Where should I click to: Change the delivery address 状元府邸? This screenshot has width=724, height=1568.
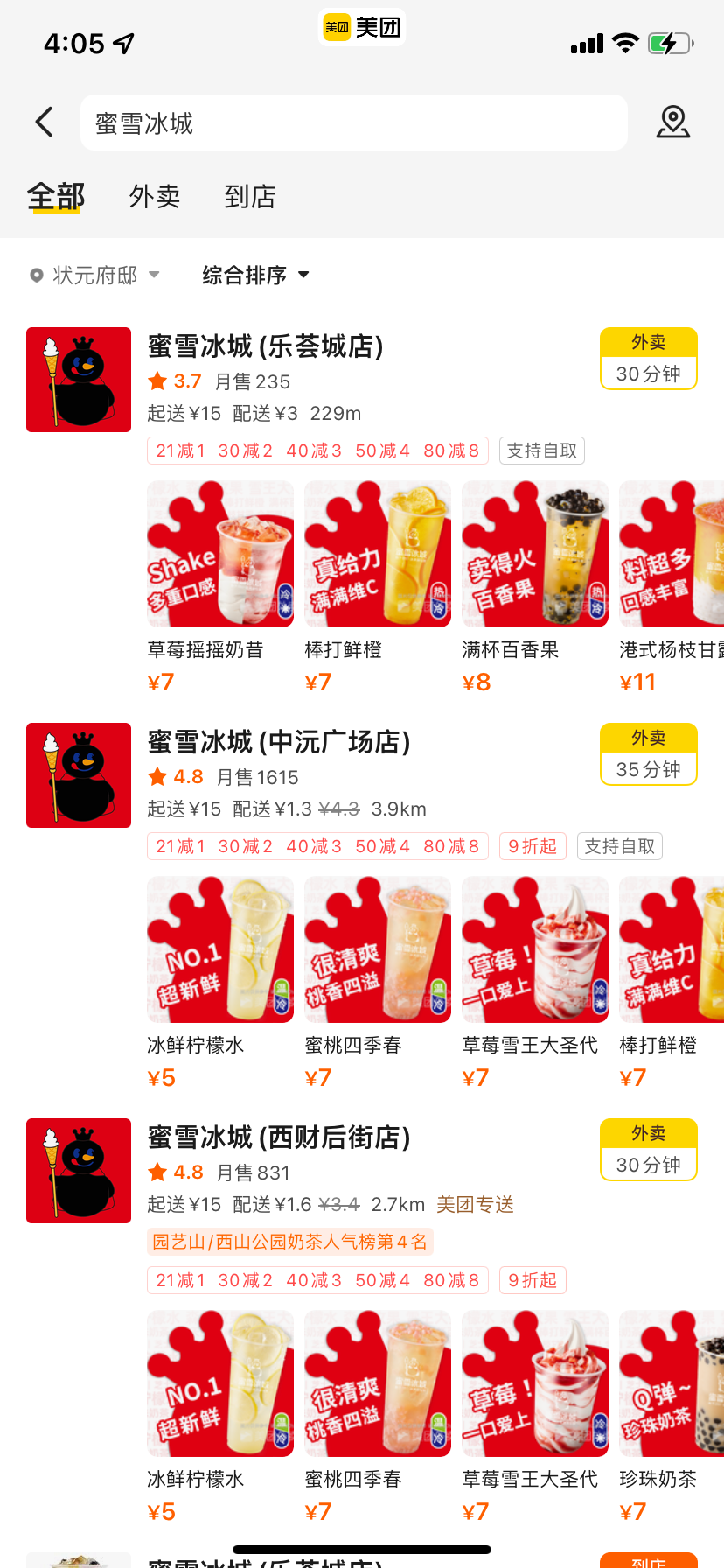coord(94,276)
